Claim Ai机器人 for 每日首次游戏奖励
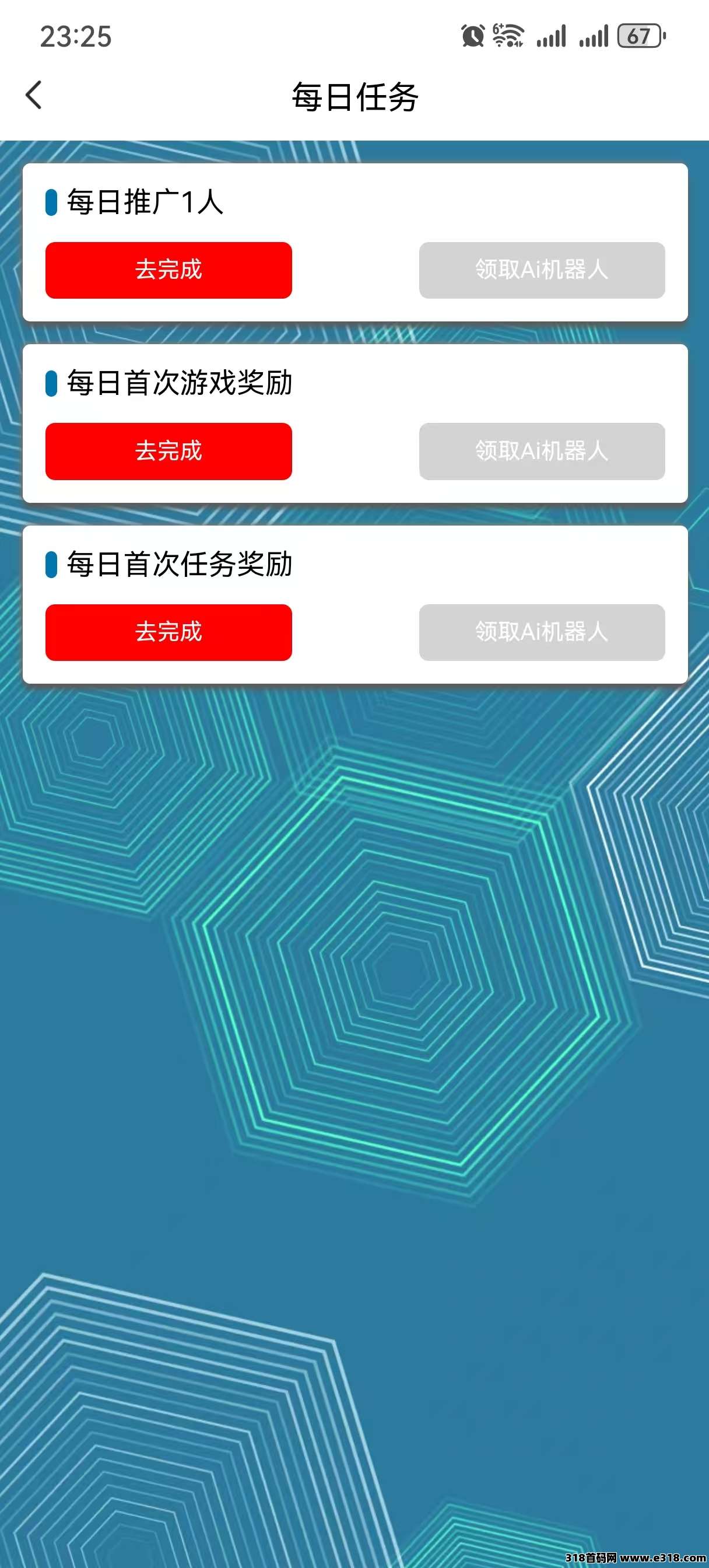The image size is (709, 1568). [542, 451]
